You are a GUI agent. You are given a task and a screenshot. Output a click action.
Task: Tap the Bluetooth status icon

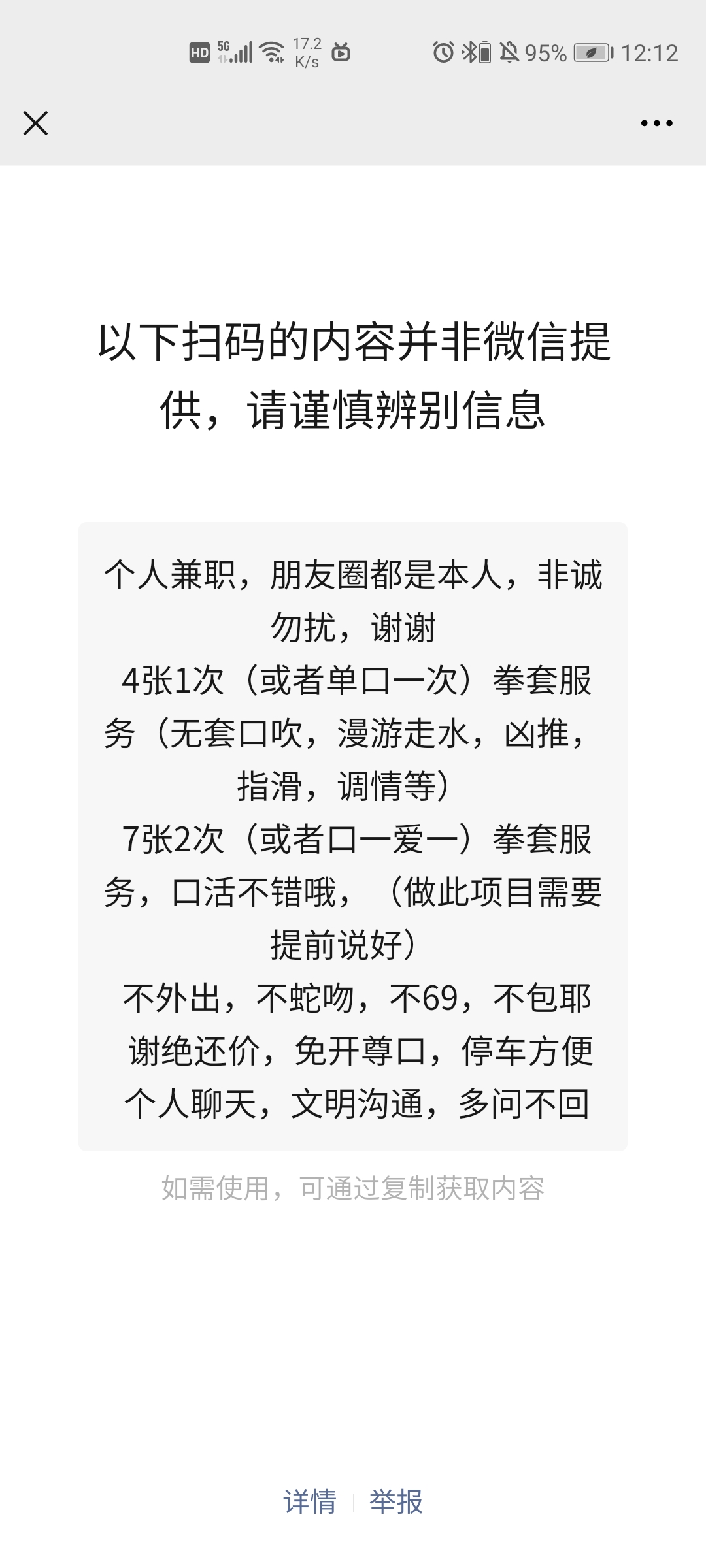[469, 51]
